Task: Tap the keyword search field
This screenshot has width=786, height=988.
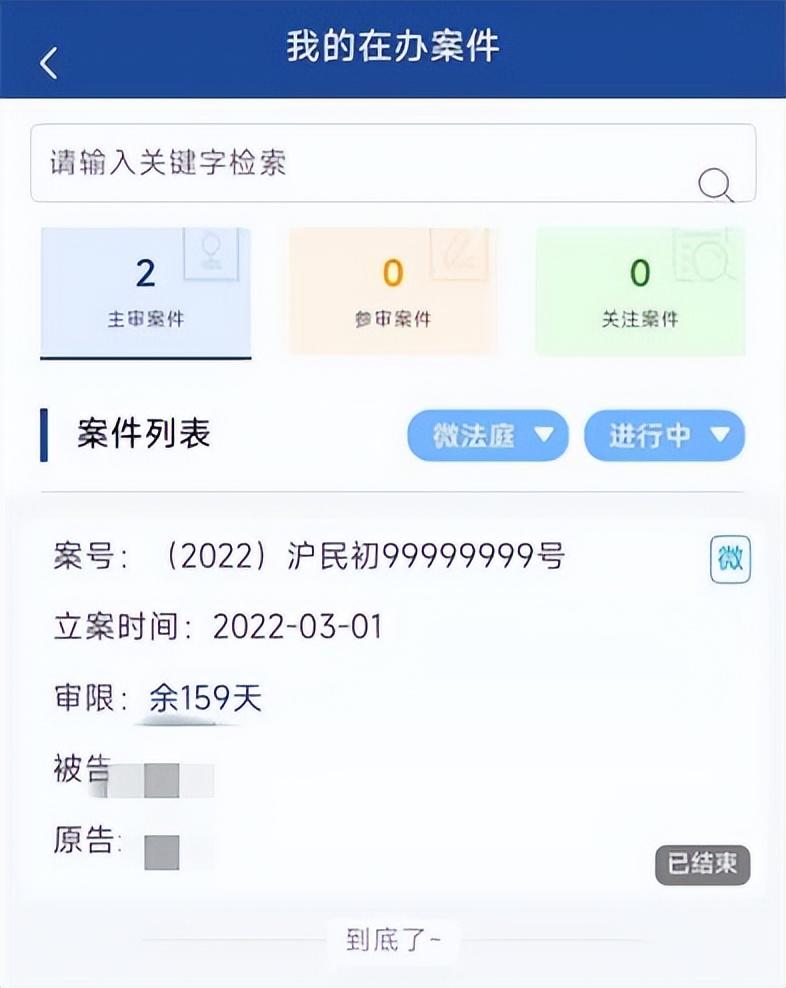Action: [393, 163]
